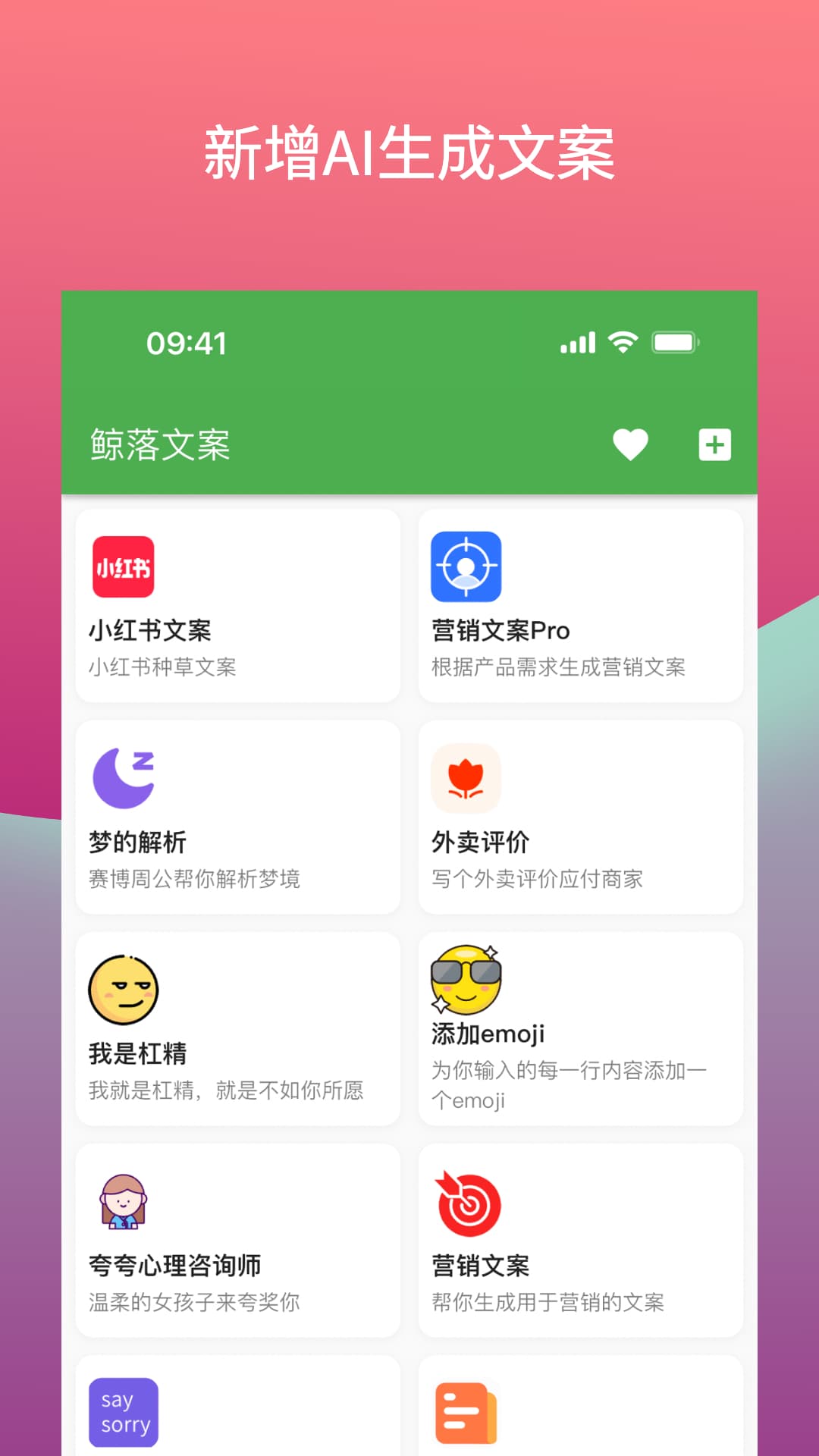The width and height of the screenshot is (819, 1456).
Task: Click the flower icon on 外卖评价 card
Action: coord(466,778)
